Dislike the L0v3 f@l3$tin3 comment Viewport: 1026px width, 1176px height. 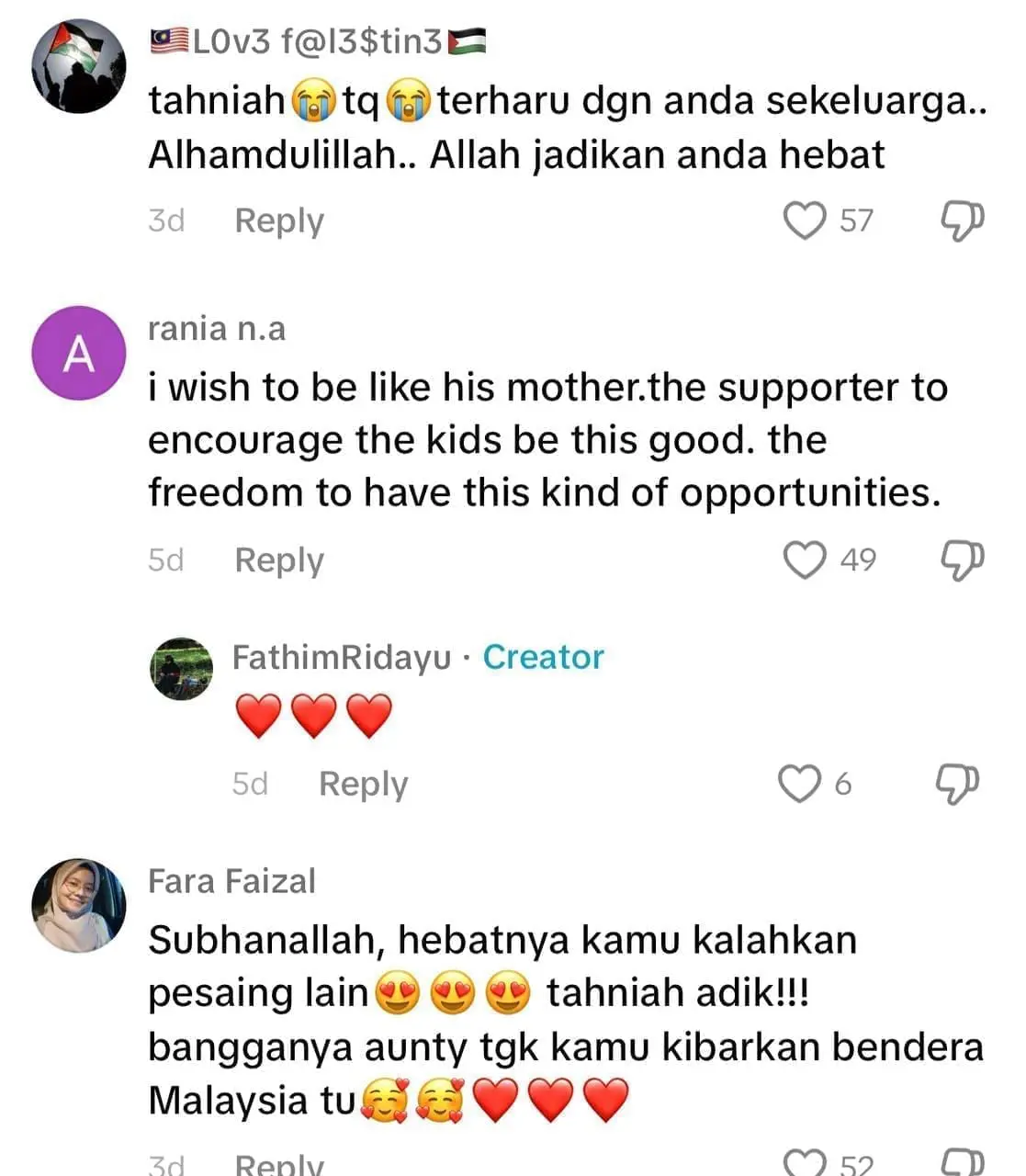pyautogui.click(x=962, y=220)
